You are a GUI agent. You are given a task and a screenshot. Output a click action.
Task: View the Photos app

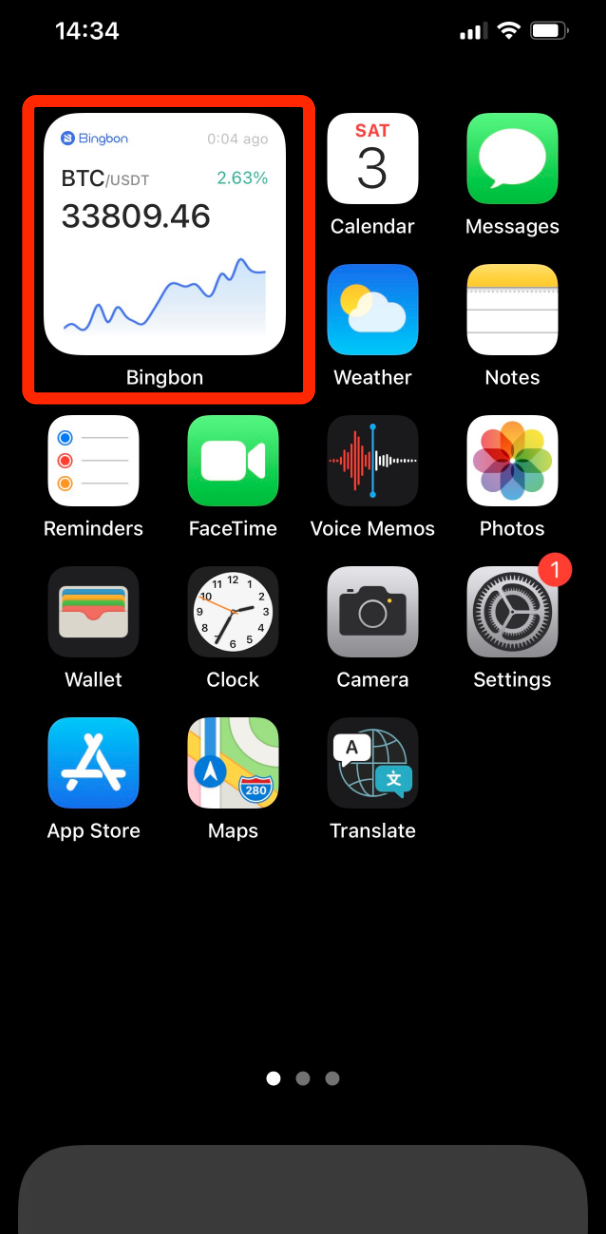click(x=512, y=461)
